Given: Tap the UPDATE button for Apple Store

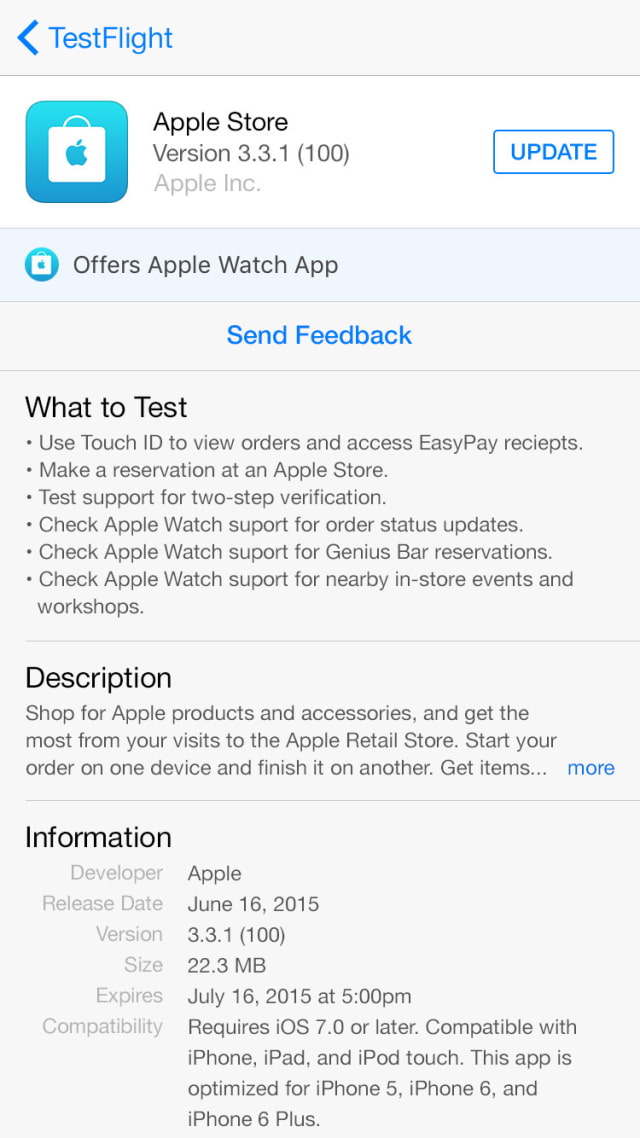Looking at the screenshot, I should coord(553,152).
